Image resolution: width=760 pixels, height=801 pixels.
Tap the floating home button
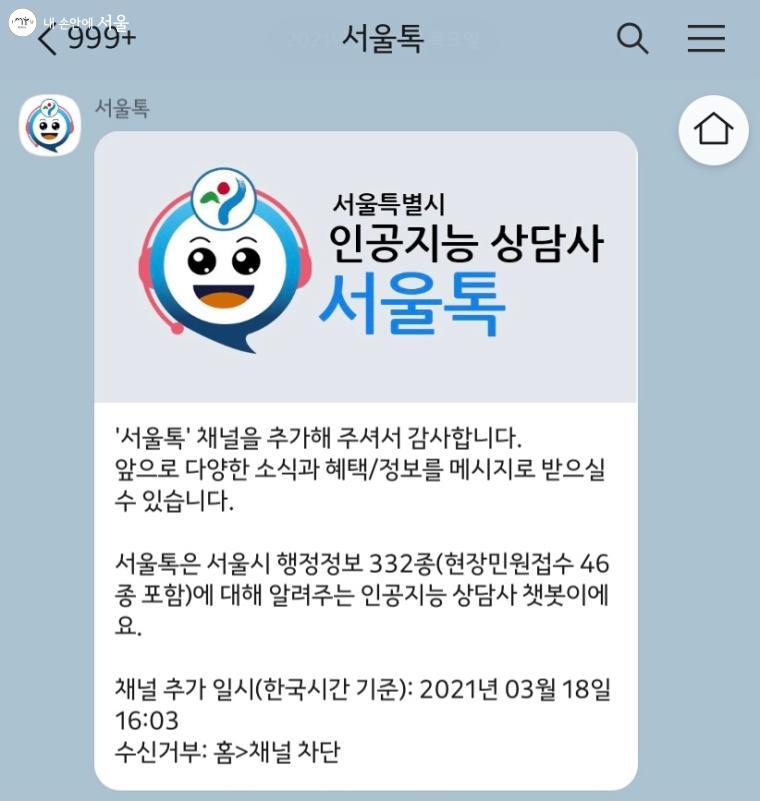tap(713, 129)
